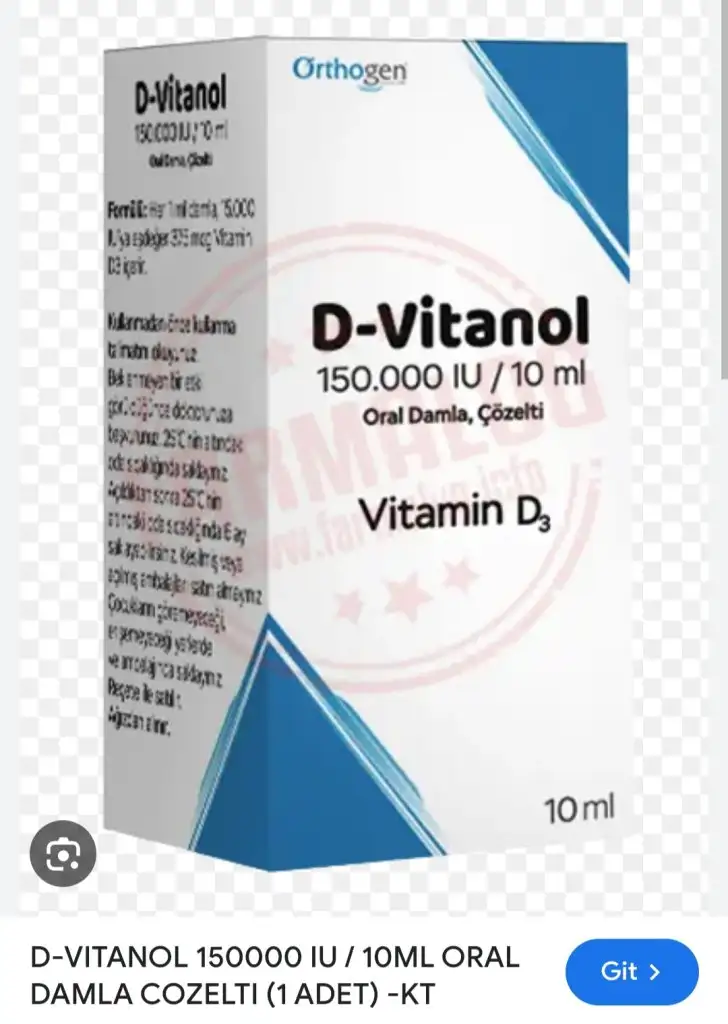Search this image with the Lens icon

[63, 856]
